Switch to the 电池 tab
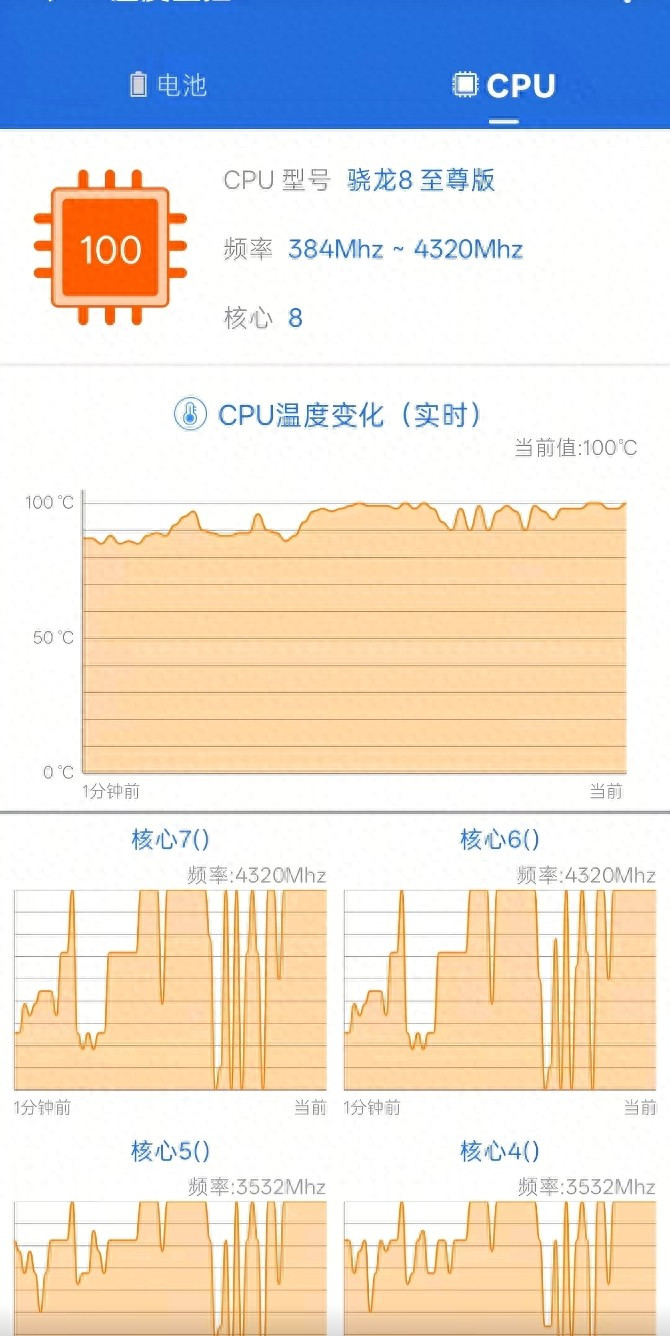This screenshot has height=1336, width=670. pyautogui.click(x=168, y=85)
